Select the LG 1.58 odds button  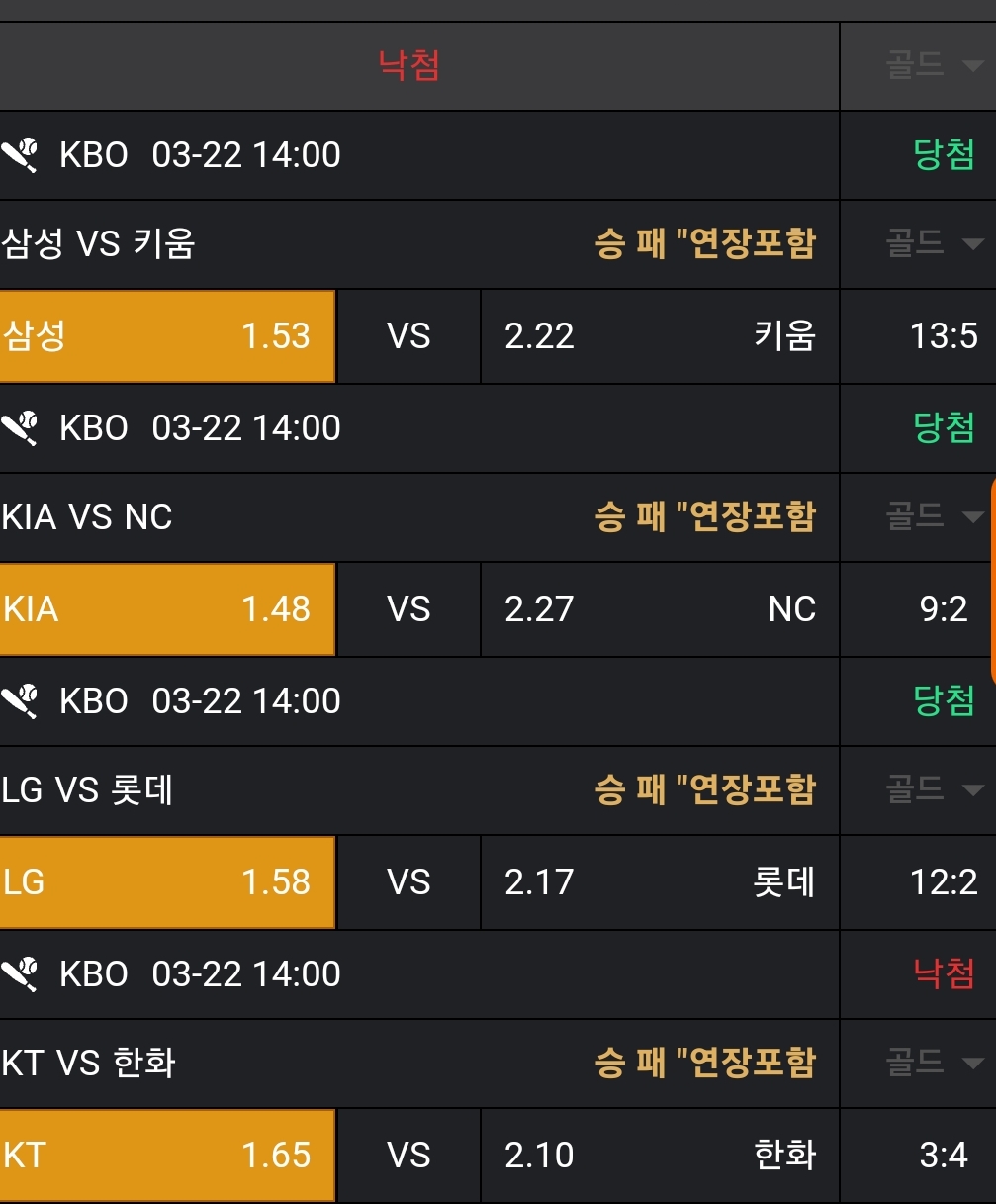tap(167, 882)
